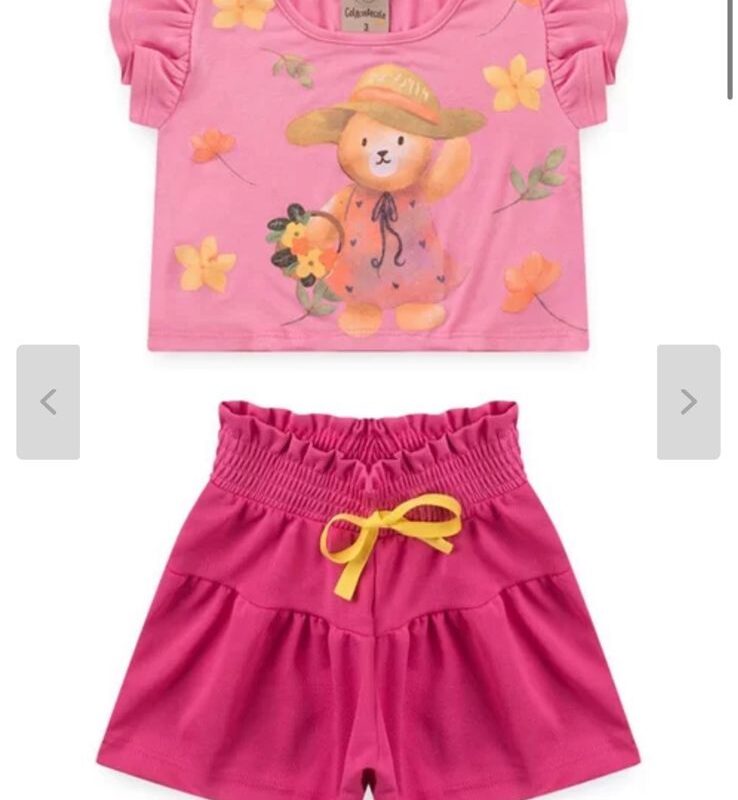
Task: Go to the next product image
Action: coord(688,402)
